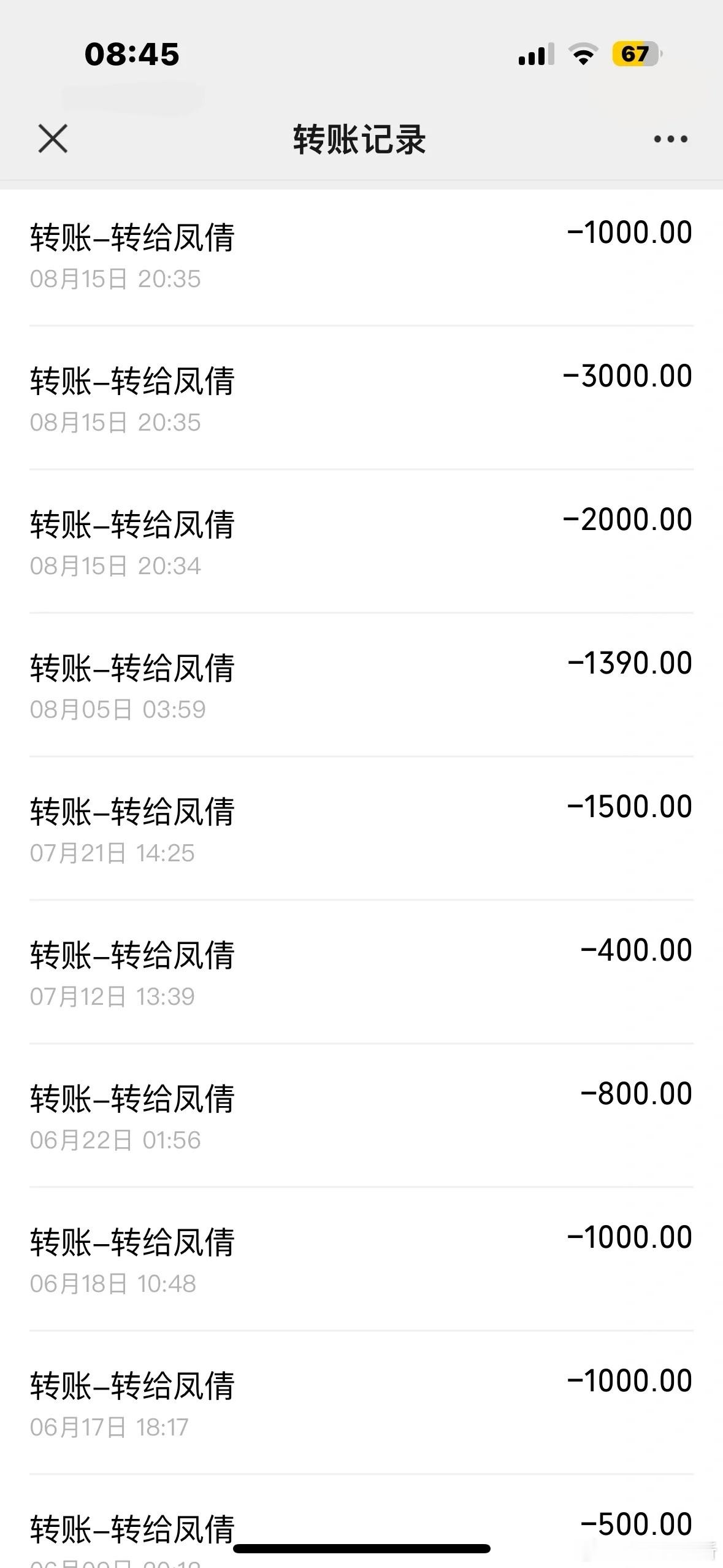Open the 500.00 transfer record
Screen dimensions: 723x1568
point(361,1521)
